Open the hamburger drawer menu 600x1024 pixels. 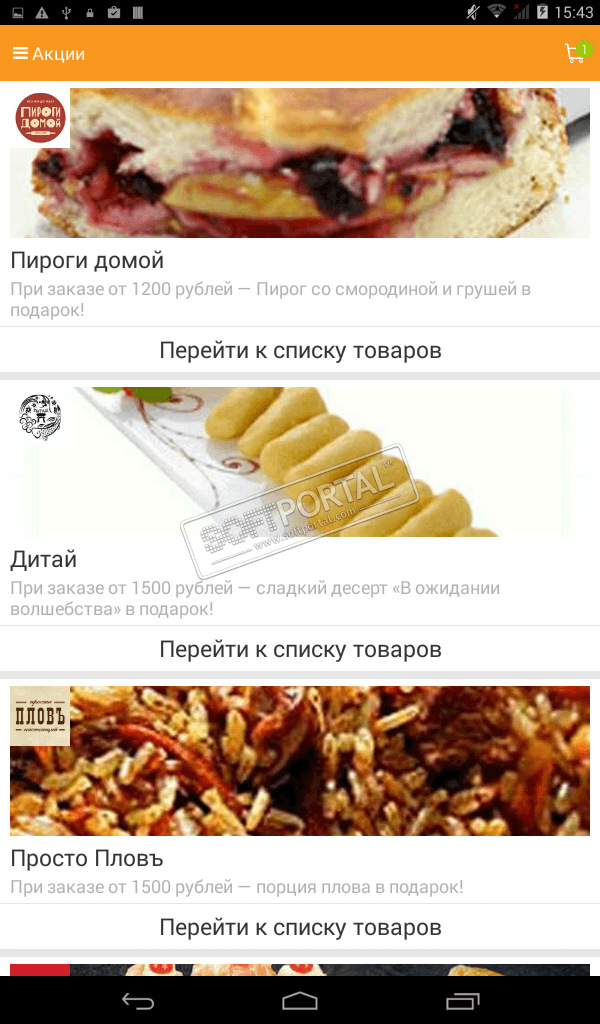pos(20,54)
